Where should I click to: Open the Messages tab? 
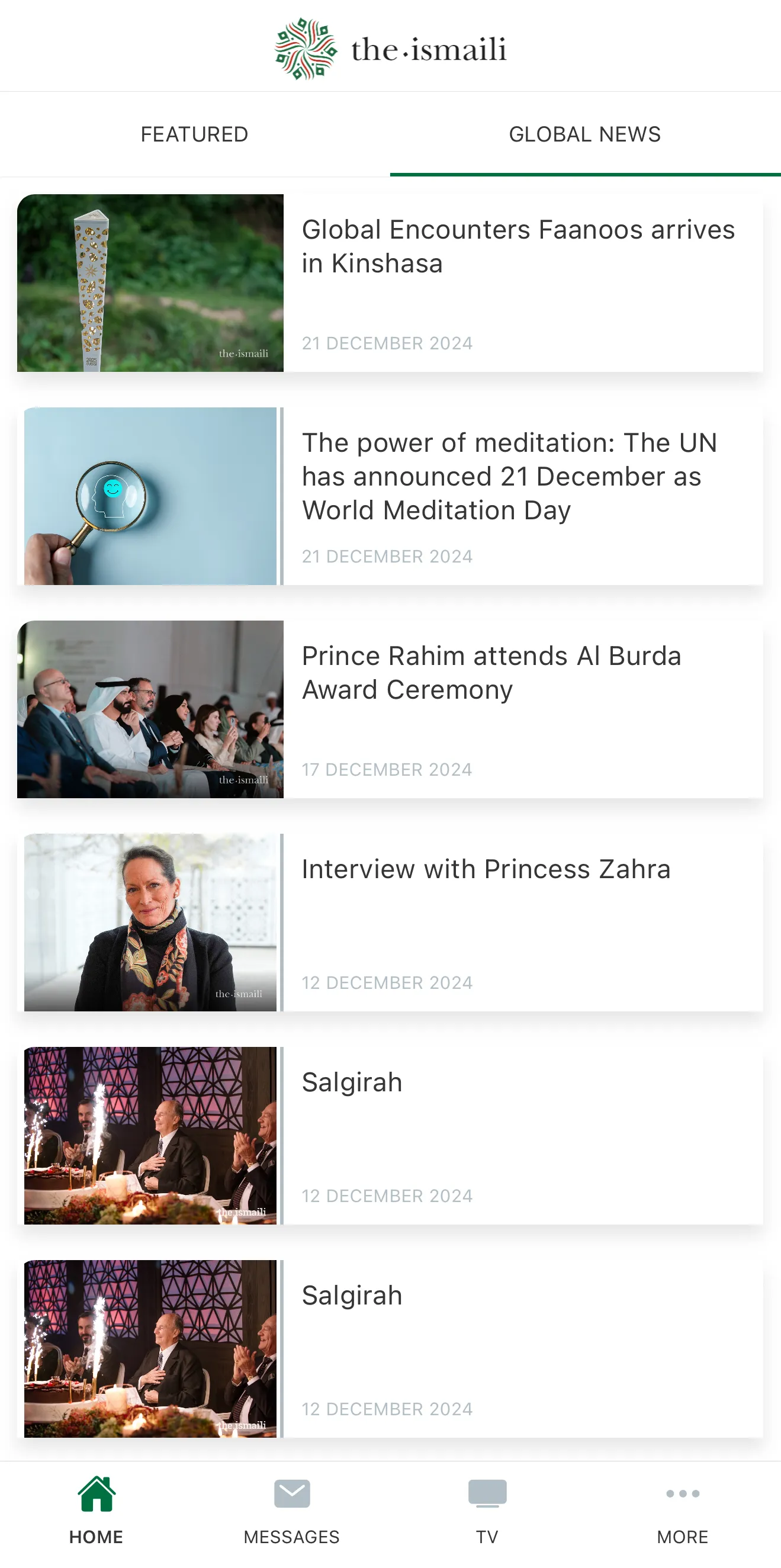pyautogui.click(x=291, y=1511)
